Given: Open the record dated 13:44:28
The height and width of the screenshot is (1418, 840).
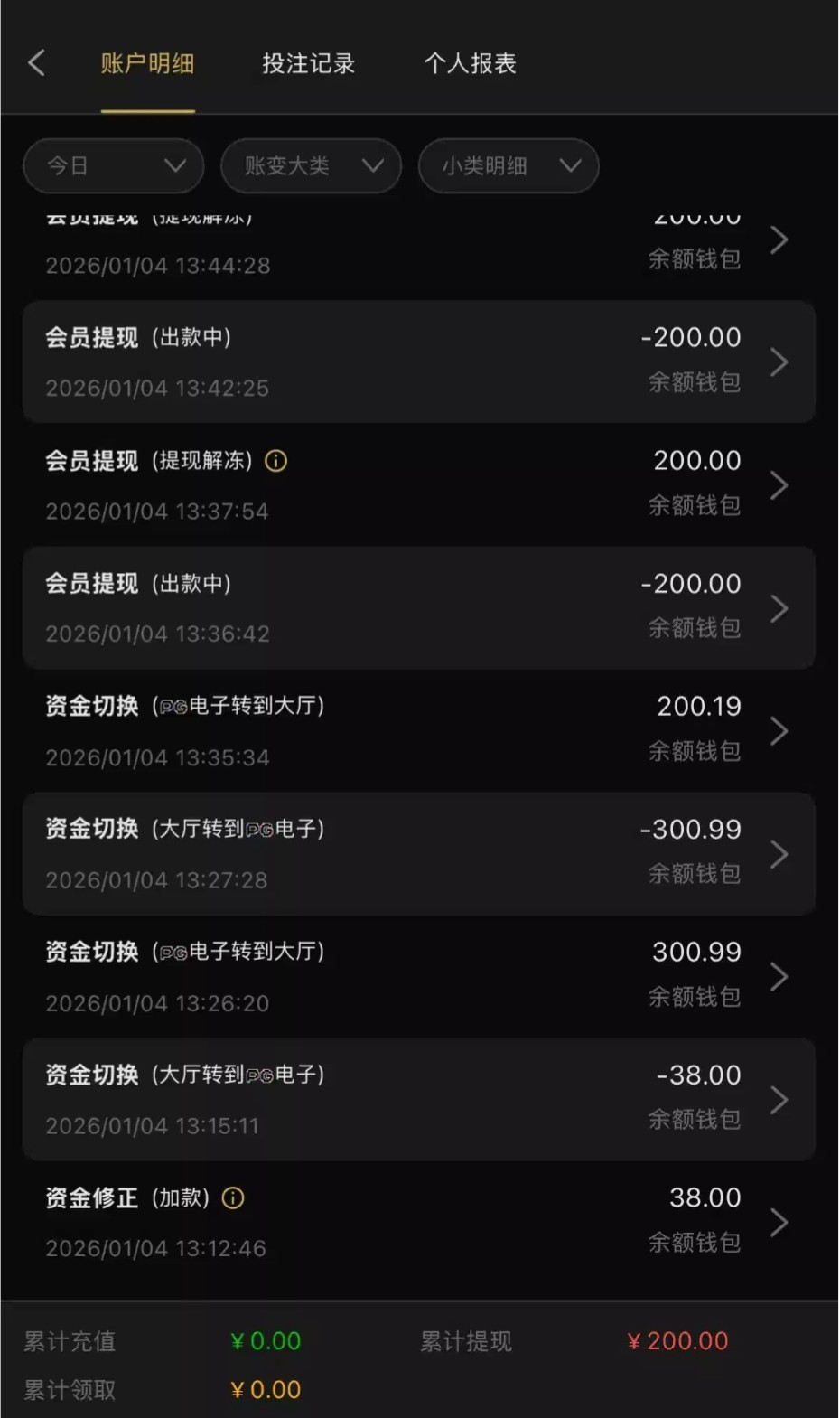Looking at the screenshot, I should (x=419, y=249).
